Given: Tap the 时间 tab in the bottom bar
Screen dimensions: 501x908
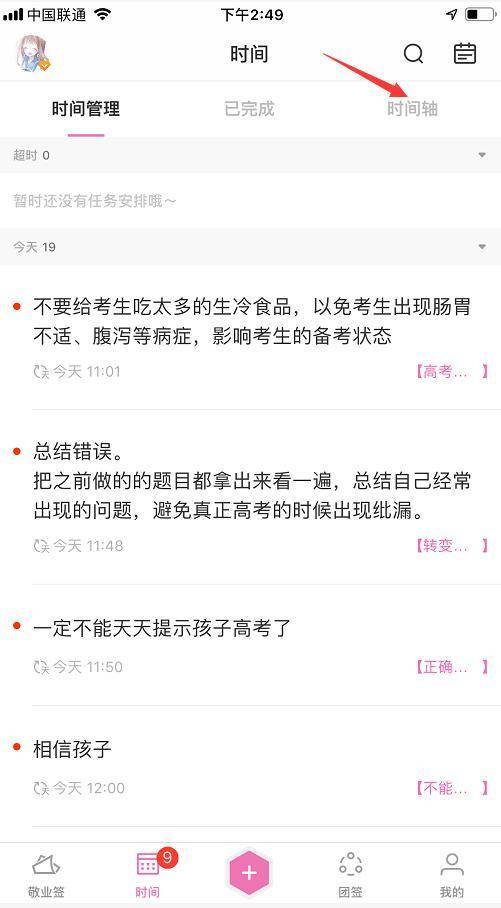Looking at the screenshot, I should [148, 874].
